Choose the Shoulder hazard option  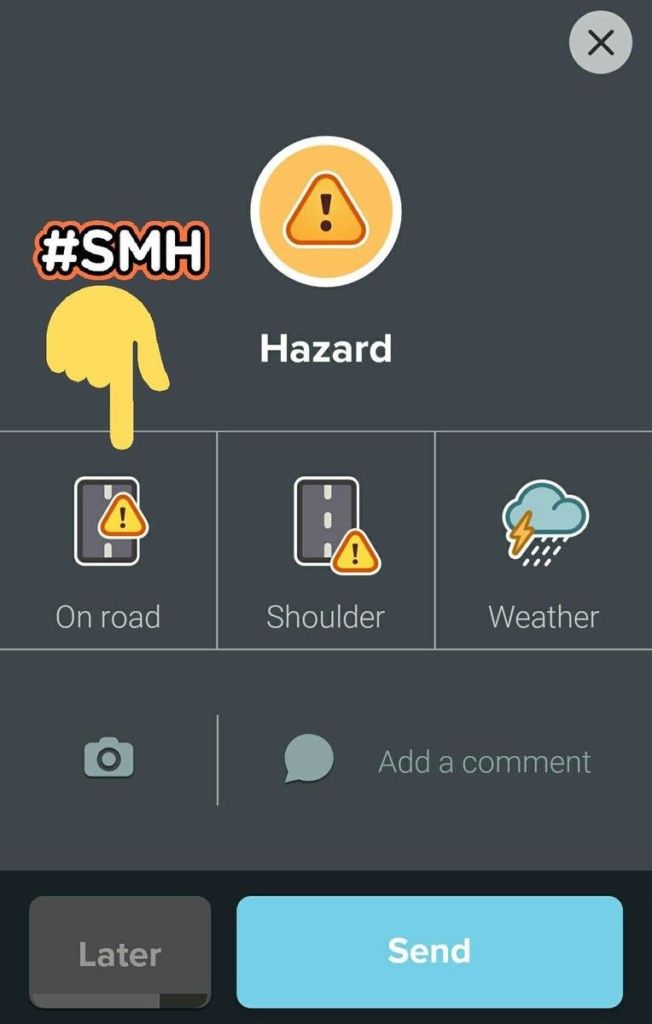tap(326, 541)
